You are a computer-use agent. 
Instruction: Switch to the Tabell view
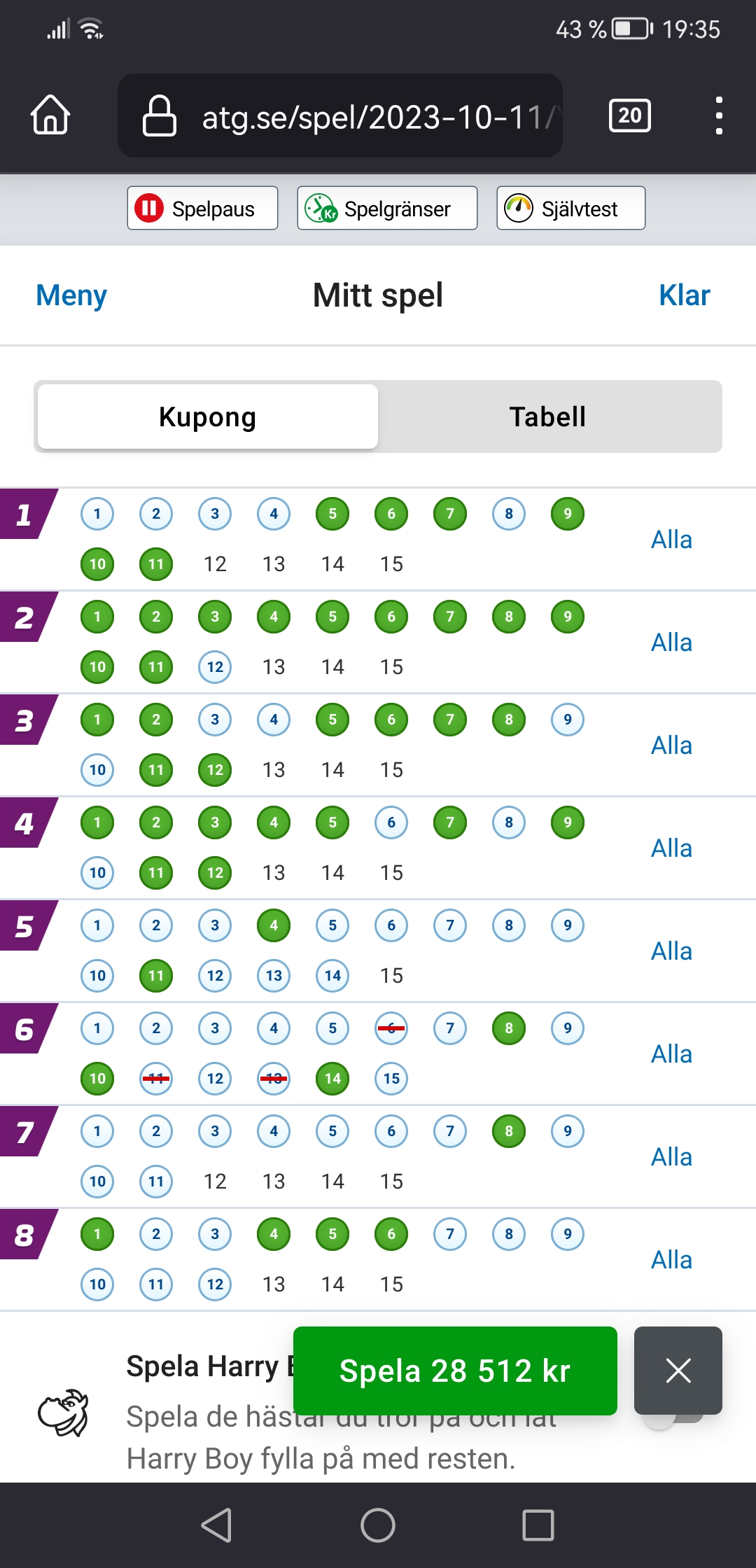[x=548, y=416]
